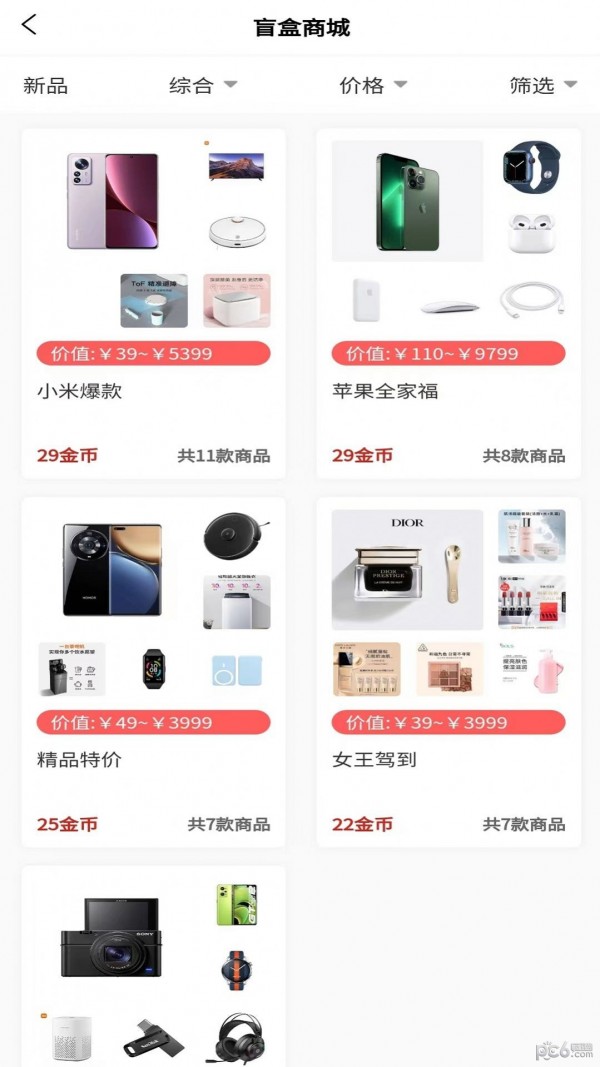The height and width of the screenshot is (1067, 600).
Task: Open the 女王驾到 blind box
Action: pos(448,672)
